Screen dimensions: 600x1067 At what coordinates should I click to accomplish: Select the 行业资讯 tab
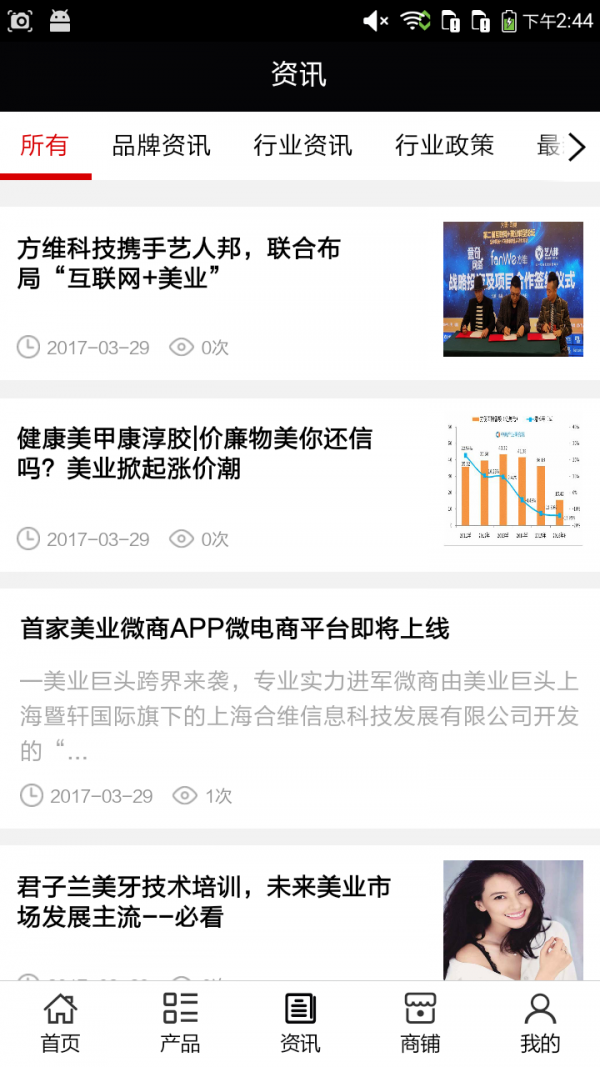coord(303,146)
